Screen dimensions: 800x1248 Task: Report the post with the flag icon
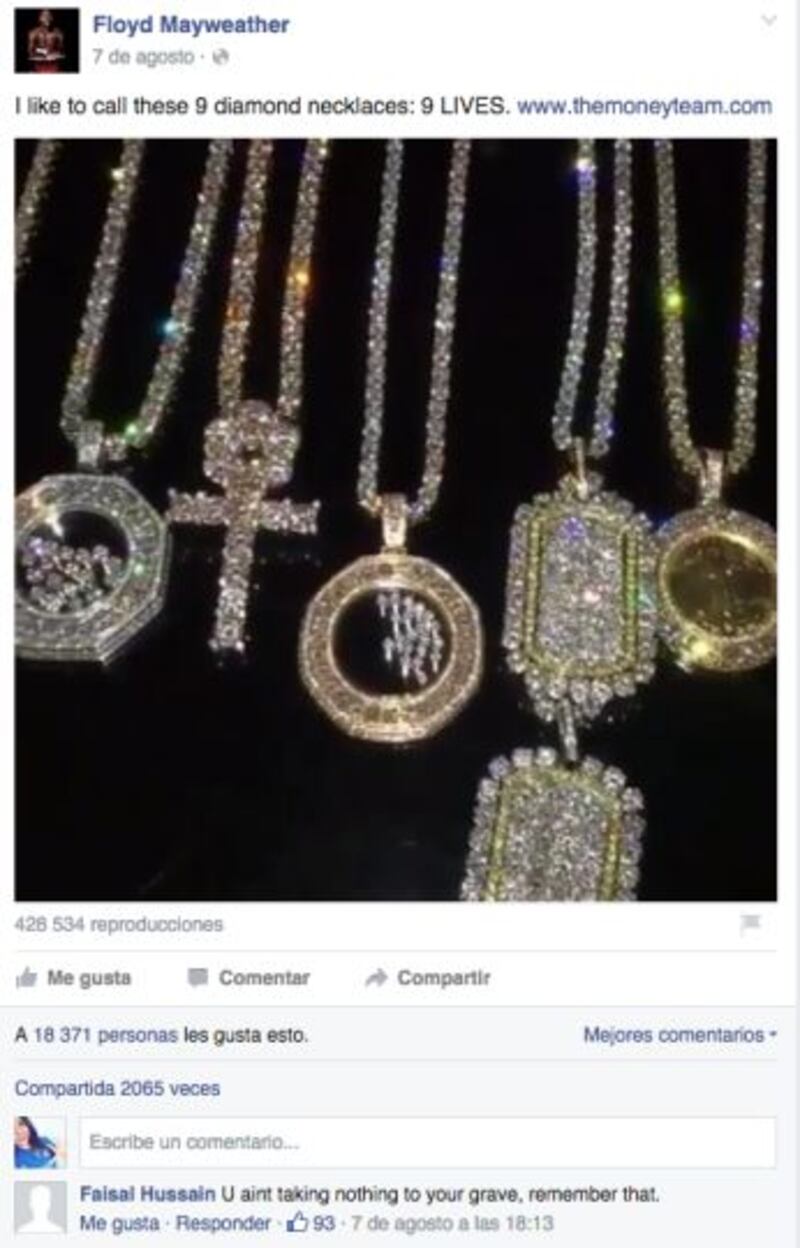[750, 924]
